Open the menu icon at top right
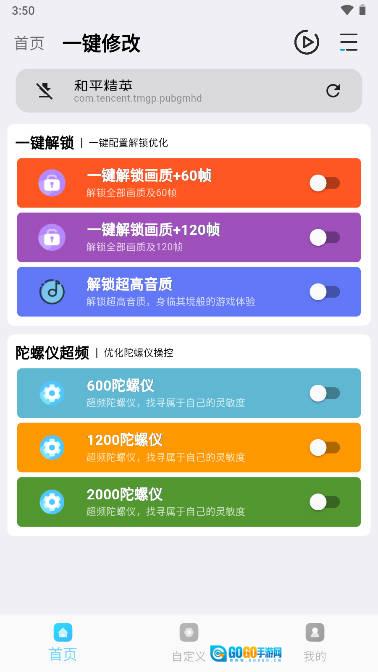The width and height of the screenshot is (378, 672). pos(349,42)
